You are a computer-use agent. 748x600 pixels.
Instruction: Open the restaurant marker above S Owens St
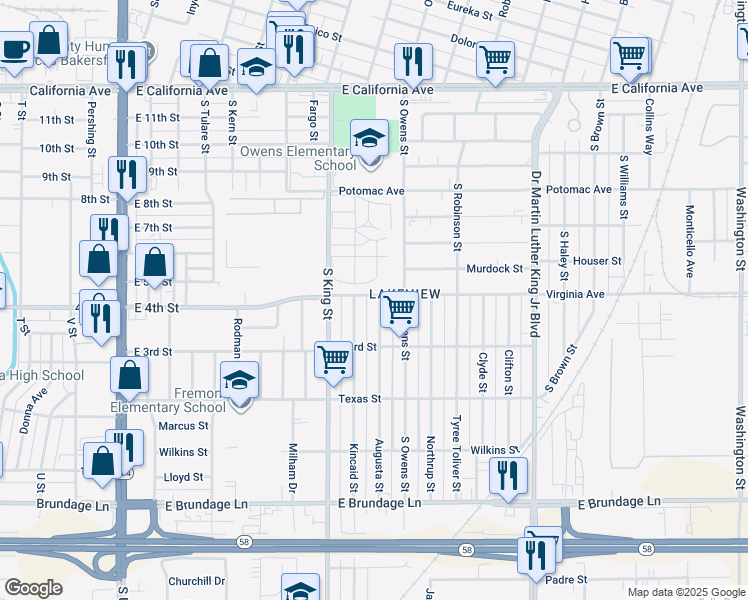(x=412, y=62)
